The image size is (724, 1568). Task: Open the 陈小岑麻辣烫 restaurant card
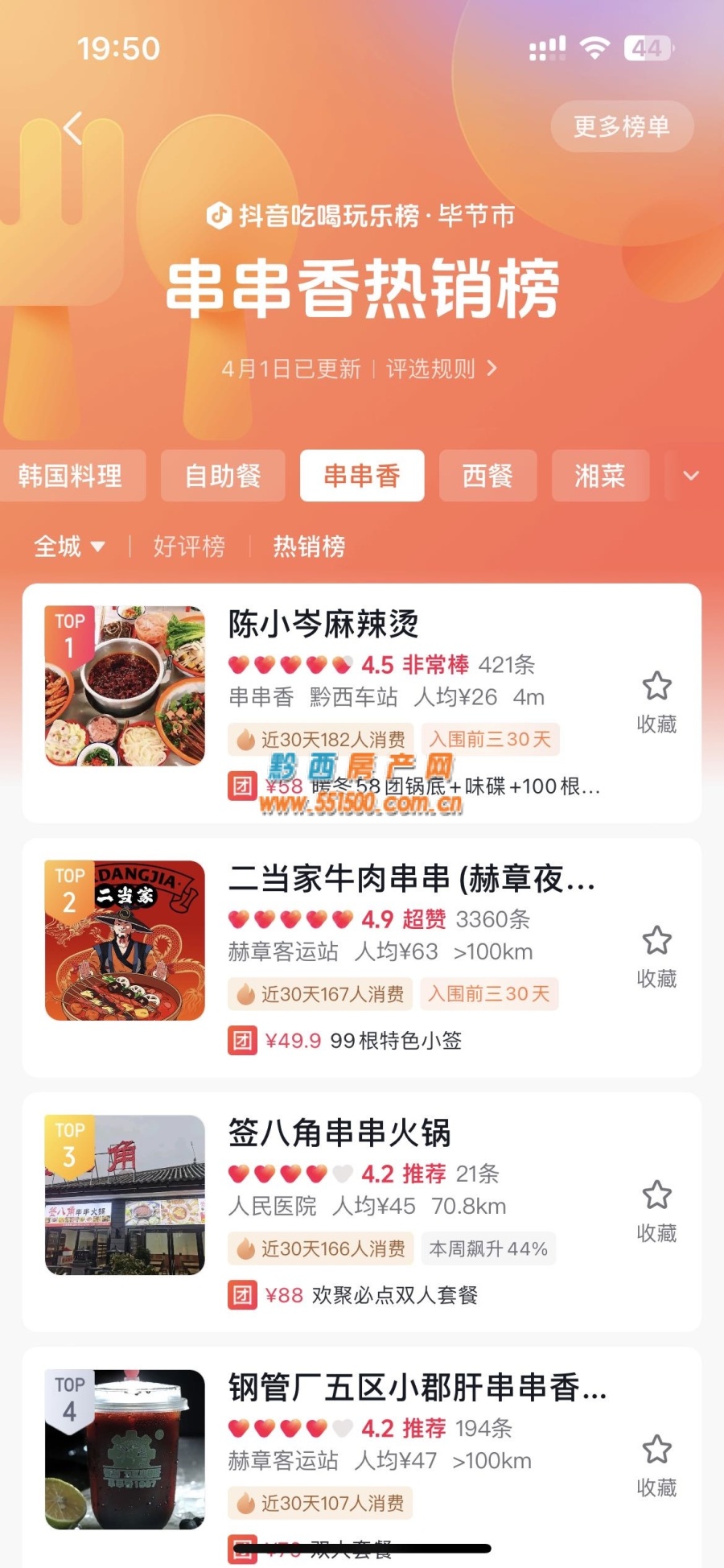pos(323,625)
